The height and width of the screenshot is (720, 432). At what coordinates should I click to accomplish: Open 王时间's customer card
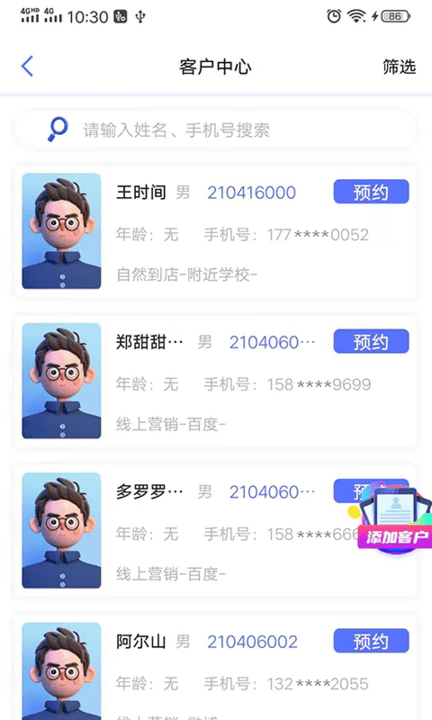click(216, 232)
